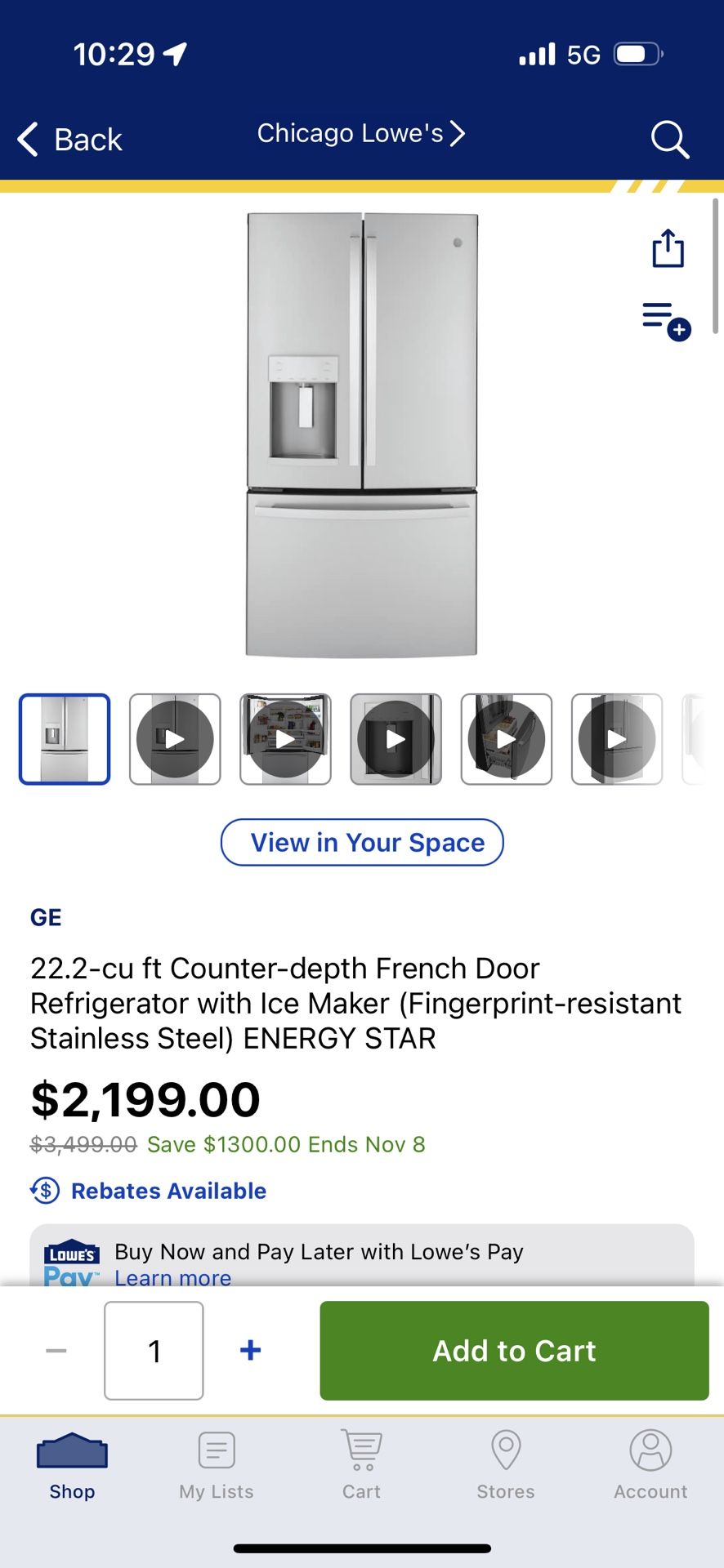The width and height of the screenshot is (724, 1568).
Task: Decrease quantity with the minus button
Action: click(x=56, y=1351)
